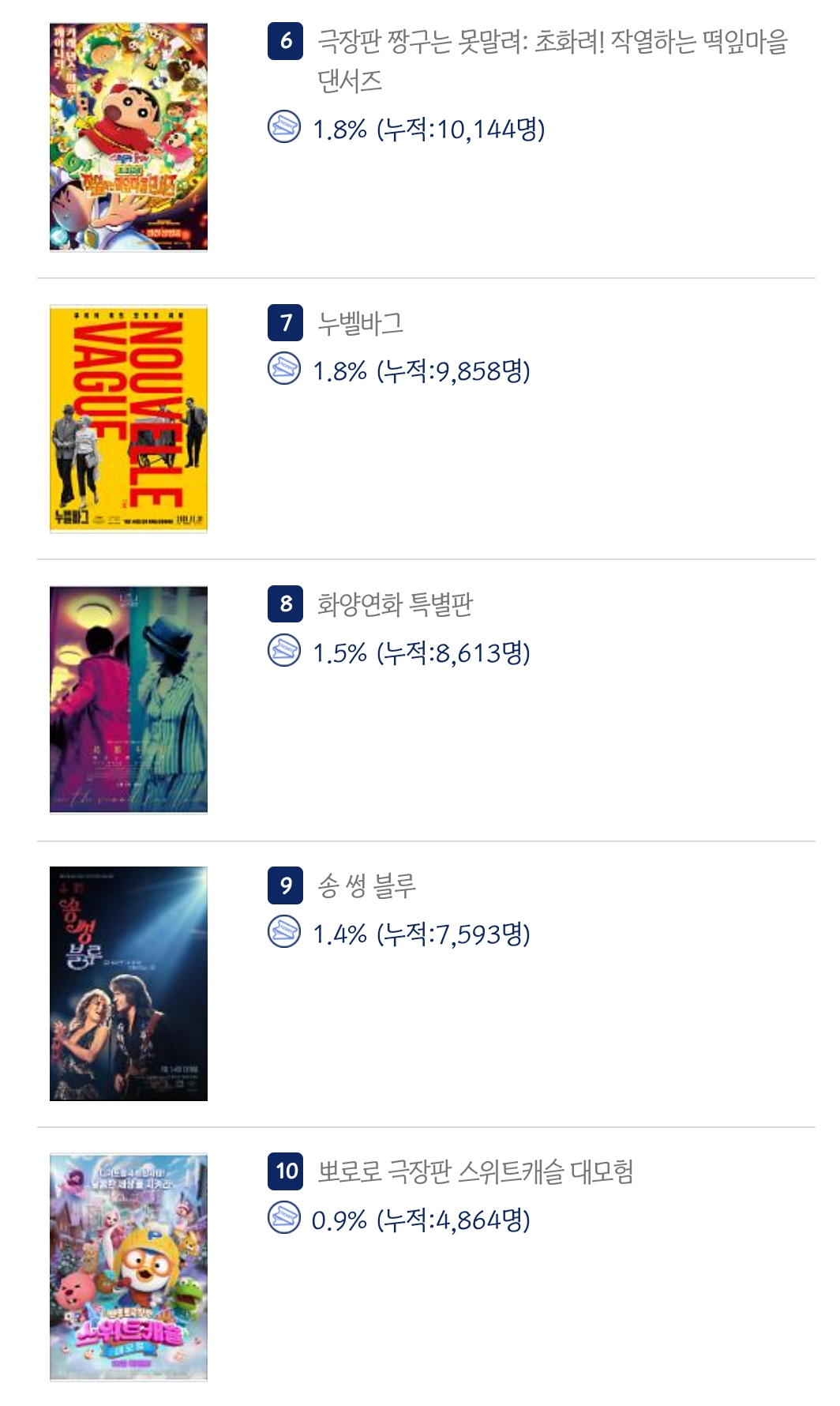
Task: Tap the 송 썽 블루 poster
Action: coord(129,983)
